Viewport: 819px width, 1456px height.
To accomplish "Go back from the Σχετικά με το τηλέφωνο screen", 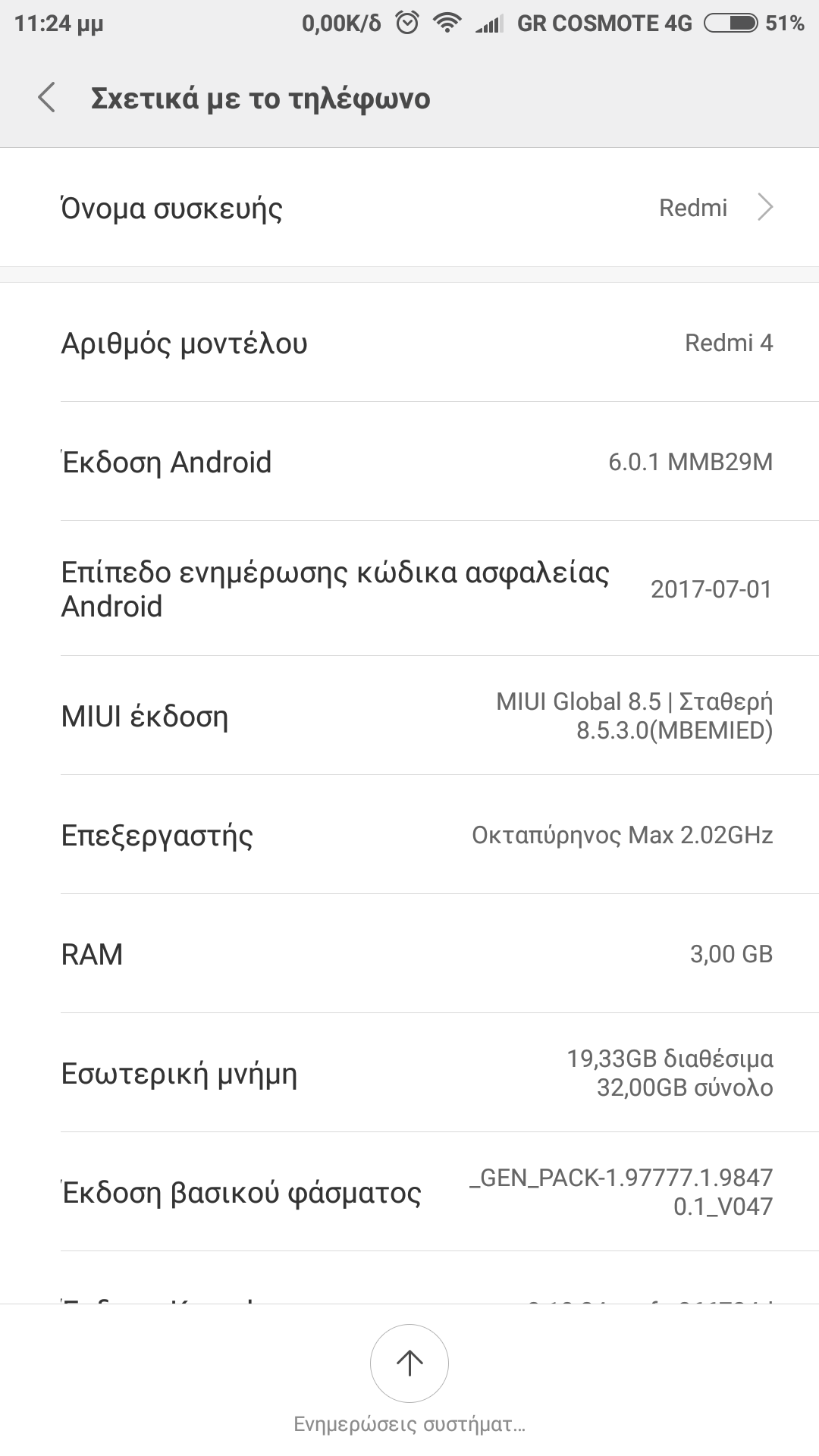I will [x=47, y=99].
